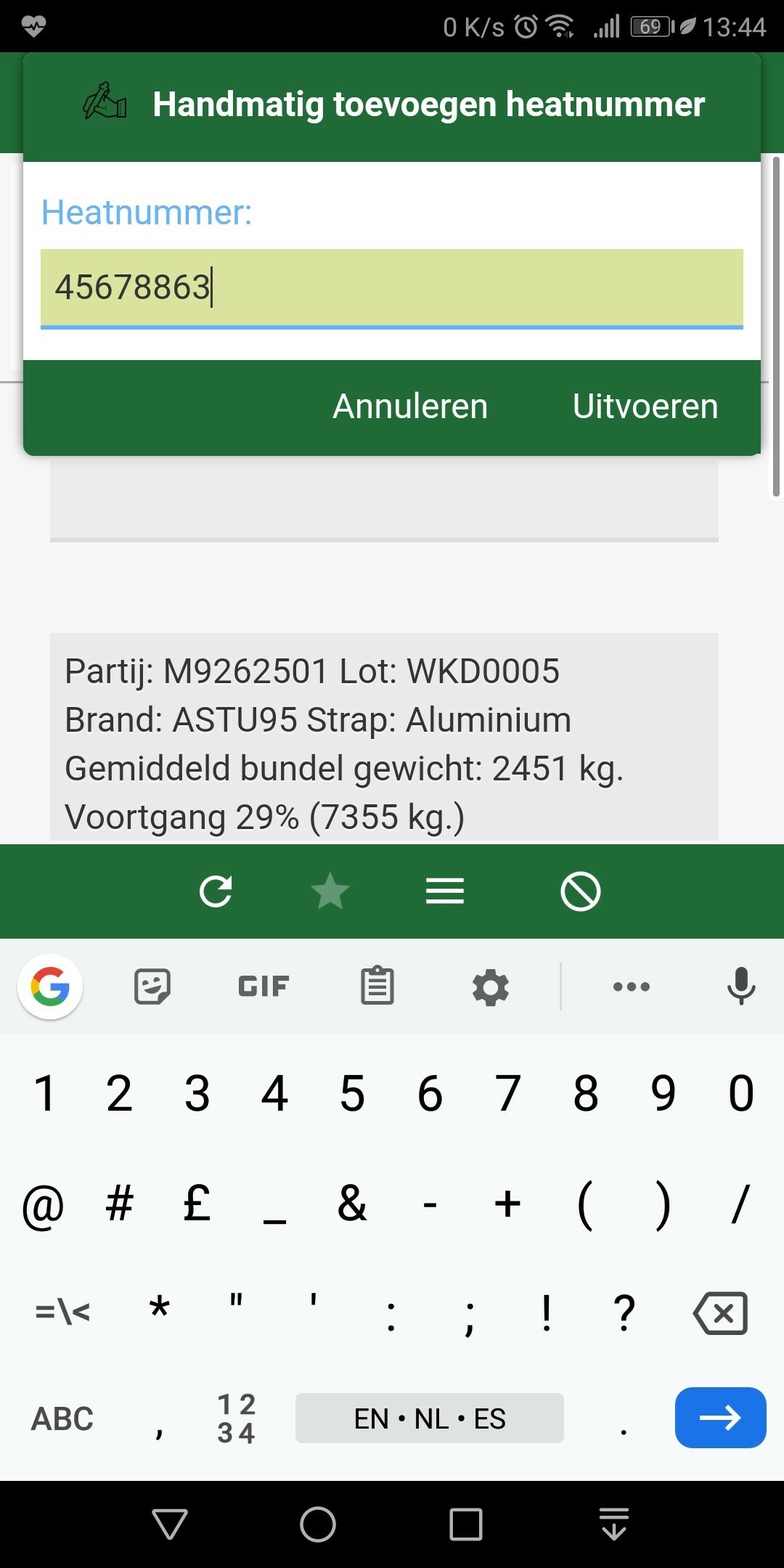Switch keyboard to ABC letters
Viewport: 784px width, 1568px height.
tap(62, 1418)
